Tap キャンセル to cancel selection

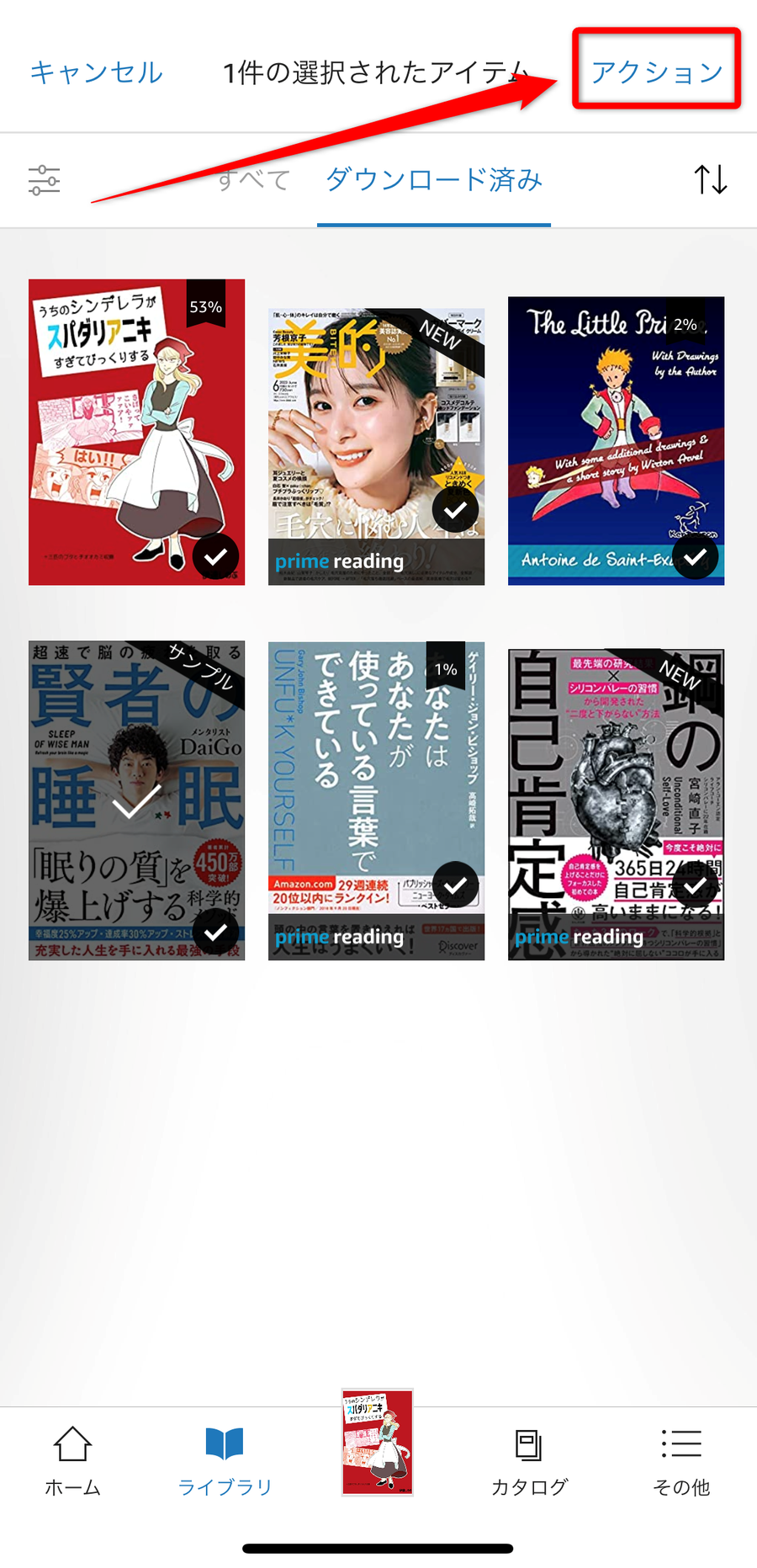coord(97,73)
